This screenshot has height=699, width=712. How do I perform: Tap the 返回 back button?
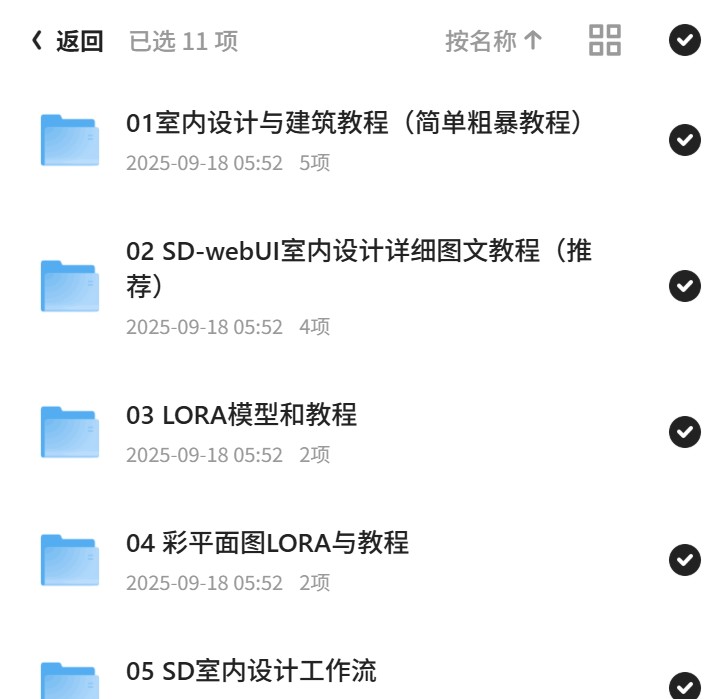[67, 41]
